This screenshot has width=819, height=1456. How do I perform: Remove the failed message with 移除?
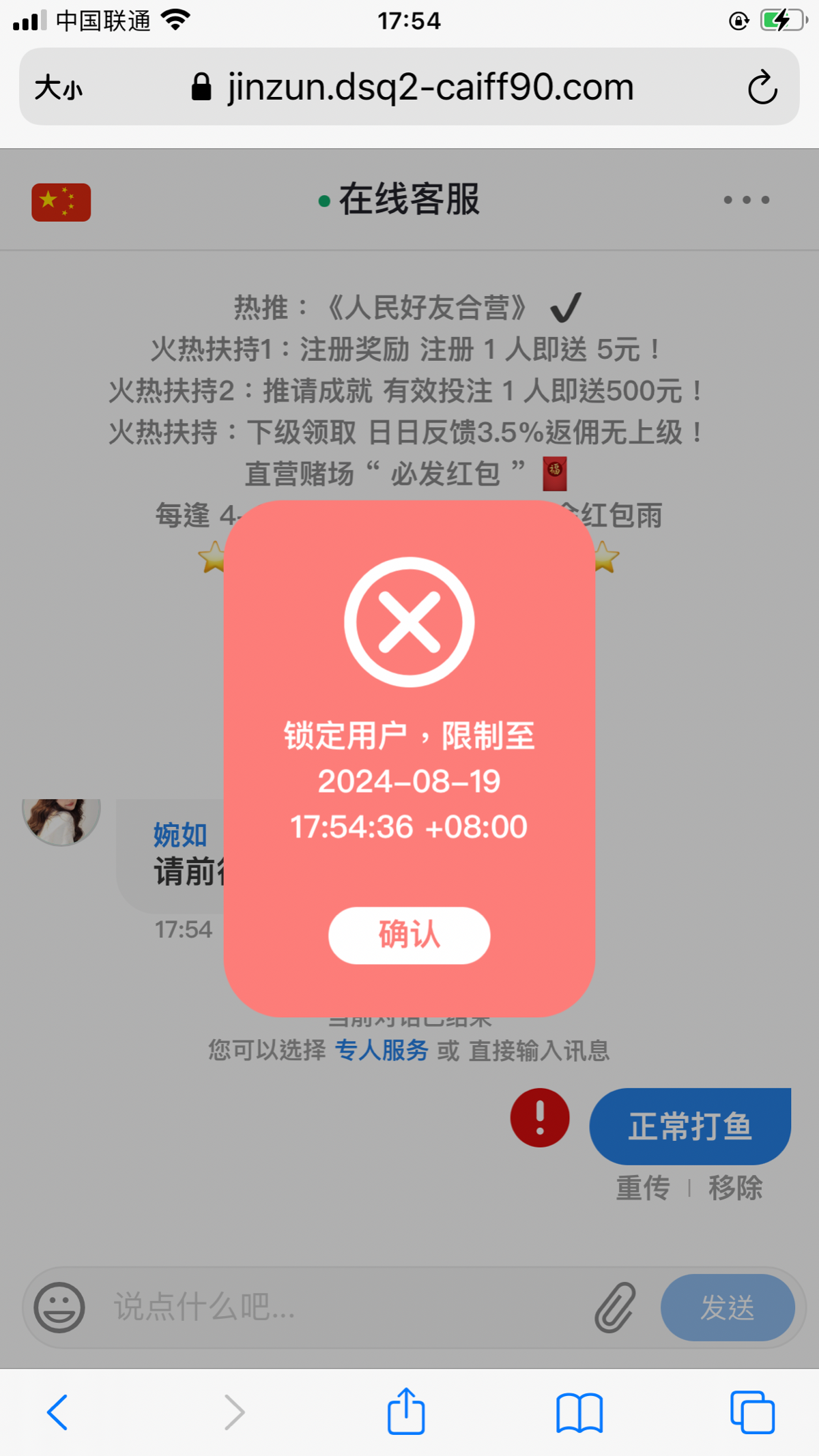735,1188
